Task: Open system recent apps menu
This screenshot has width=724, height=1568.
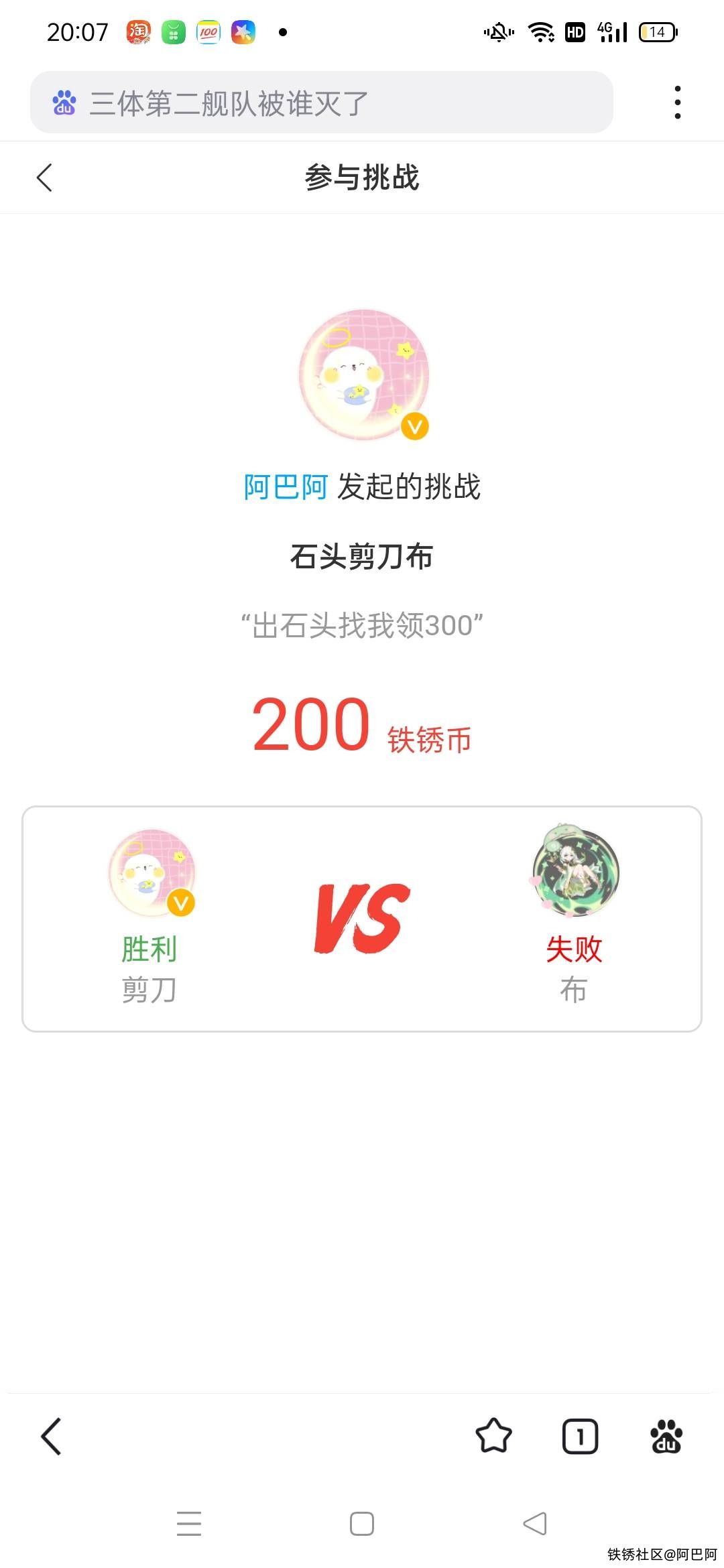Action: 189,1524
